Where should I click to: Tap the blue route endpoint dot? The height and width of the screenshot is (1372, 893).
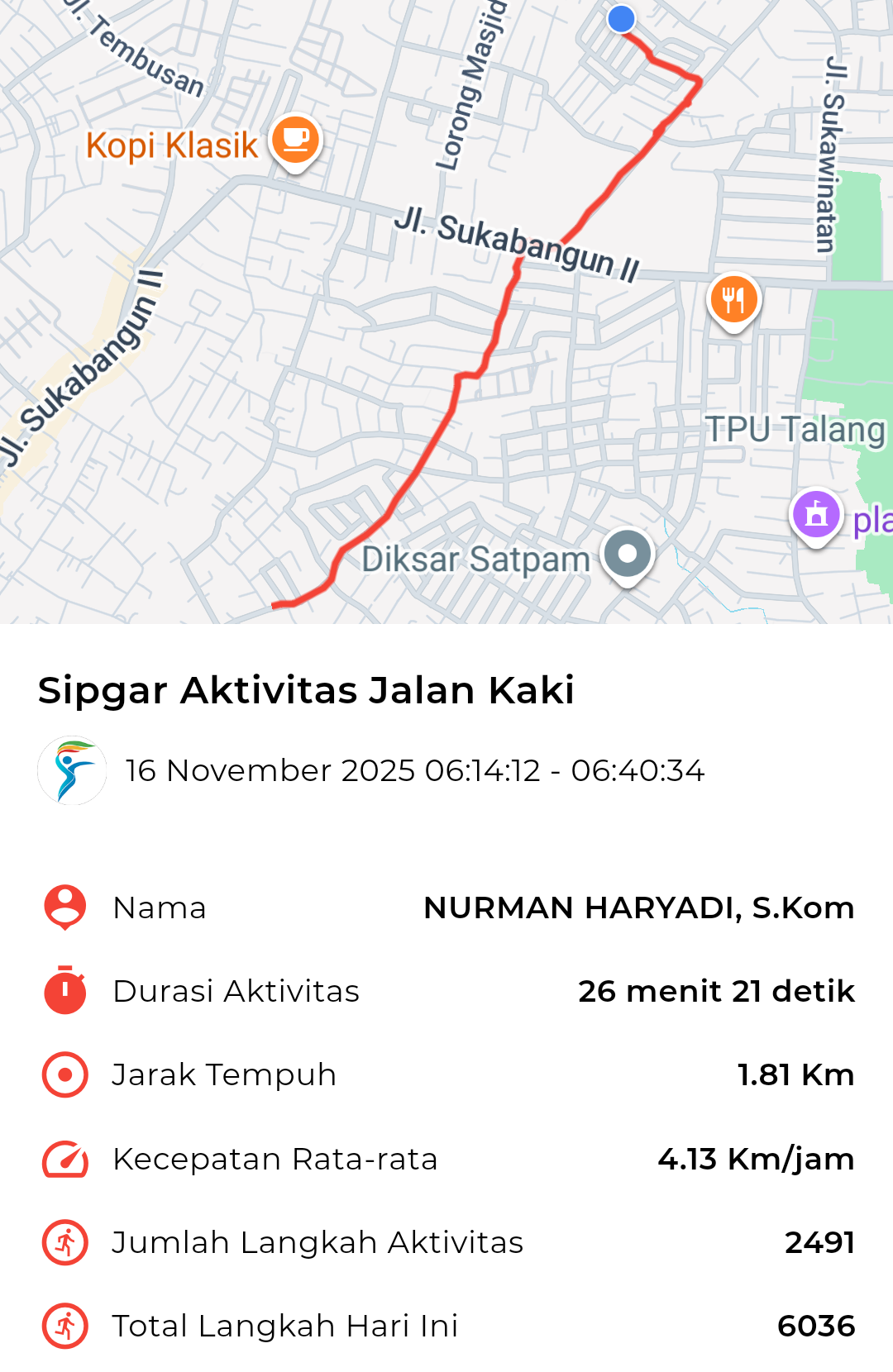pyautogui.click(x=621, y=18)
